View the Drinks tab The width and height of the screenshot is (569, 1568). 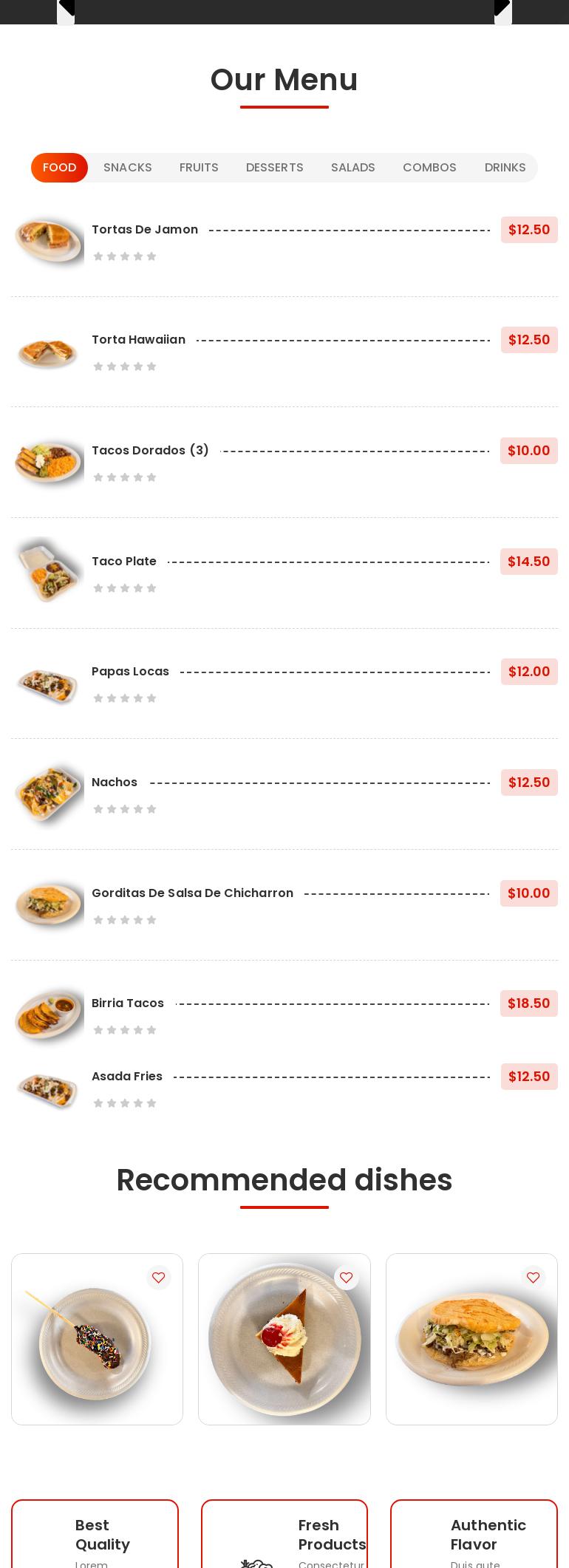[505, 168]
